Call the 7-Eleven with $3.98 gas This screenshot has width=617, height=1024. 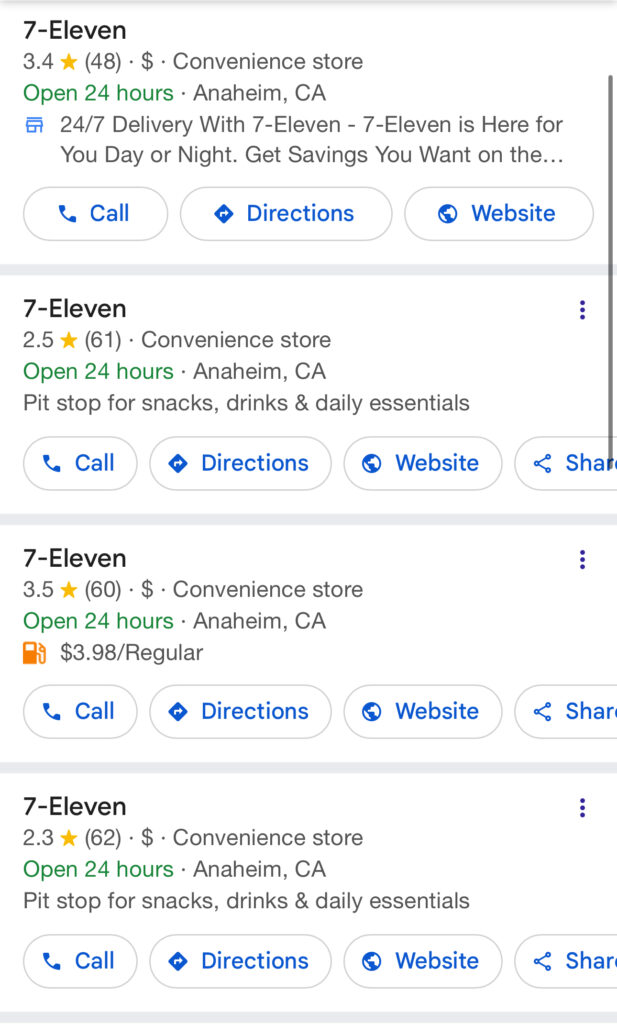[80, 711]
